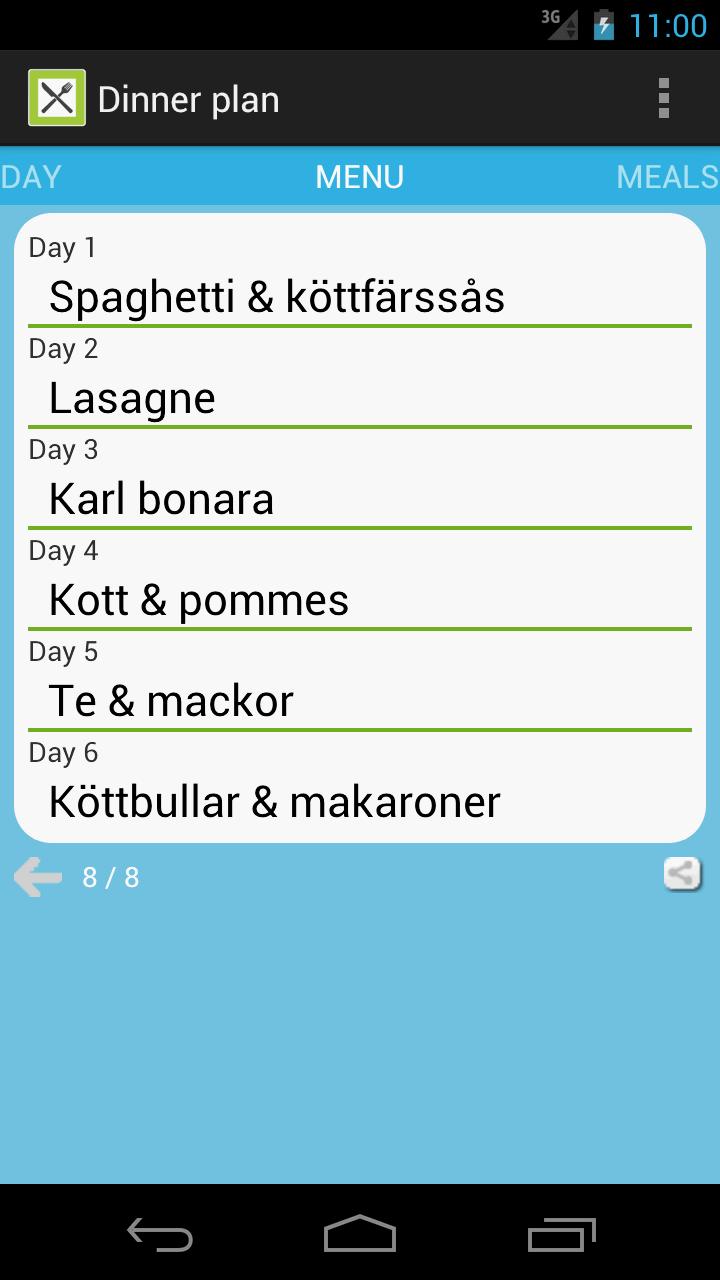Select the MENU tab label

point(360,176)
